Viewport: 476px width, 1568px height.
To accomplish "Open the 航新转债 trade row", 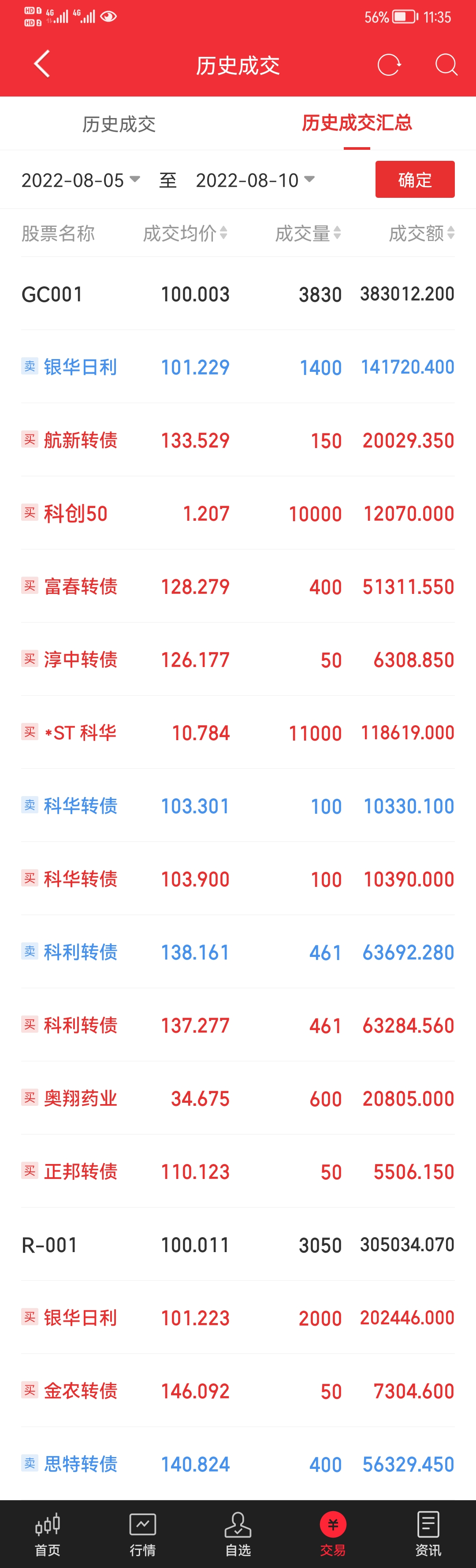I will 238,440.
